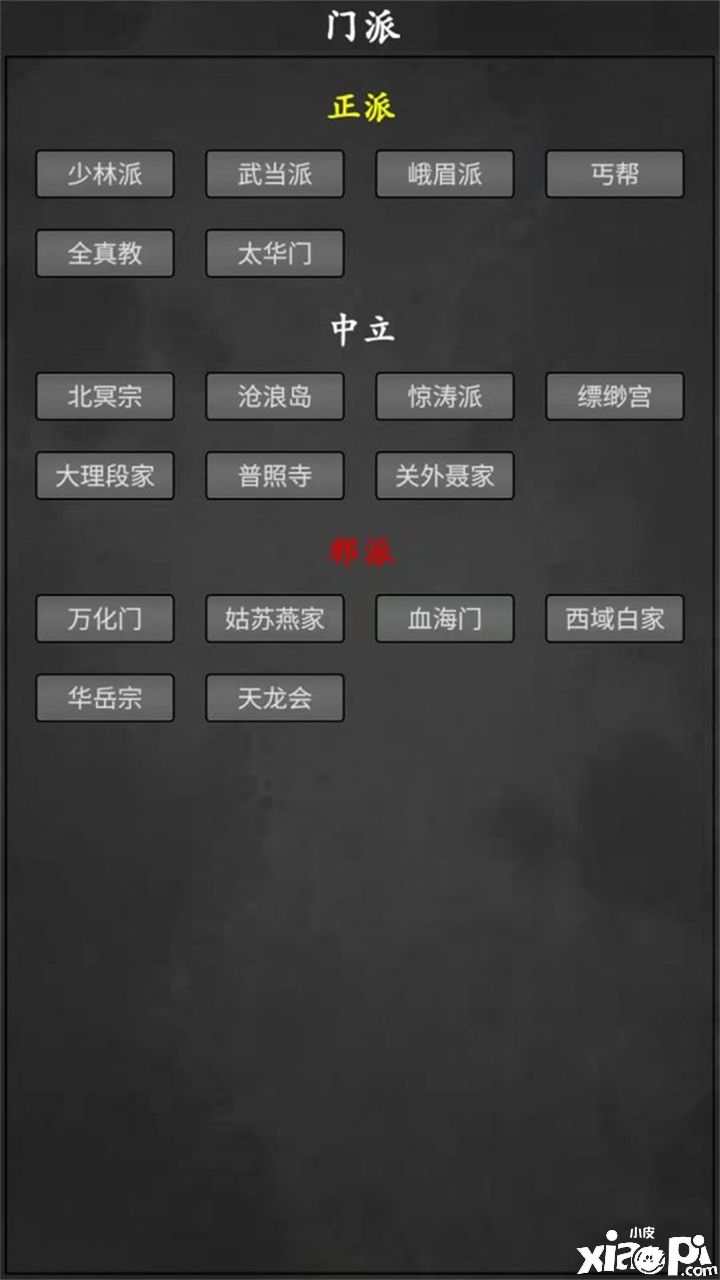Tap the 关外聂家 button
This screenshot has height=1280, width=720.
coord(445,475)
